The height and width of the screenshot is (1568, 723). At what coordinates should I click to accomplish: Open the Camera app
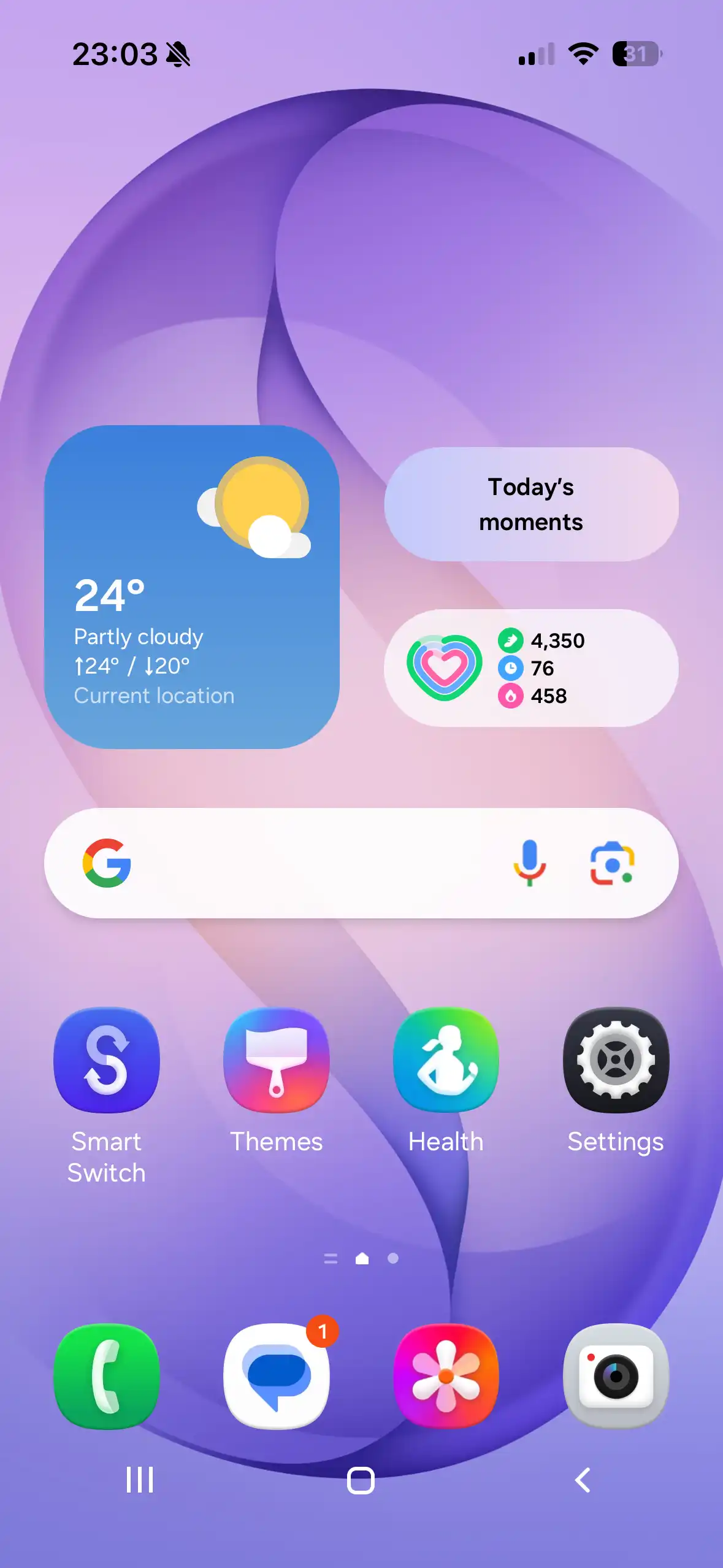[616, 1377]
